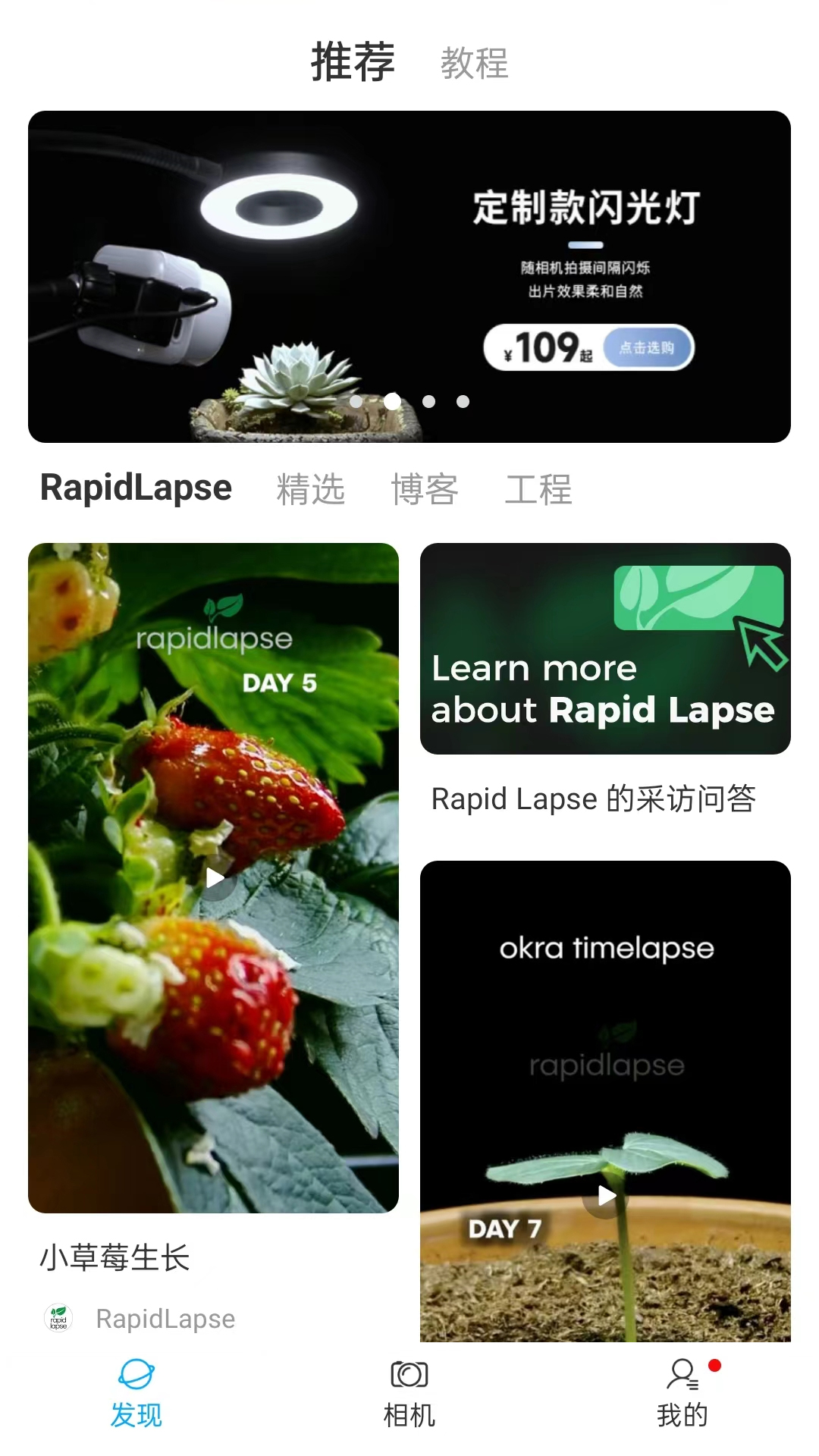
Task: Switch to the 精选 category
Action: coord(310,489)
